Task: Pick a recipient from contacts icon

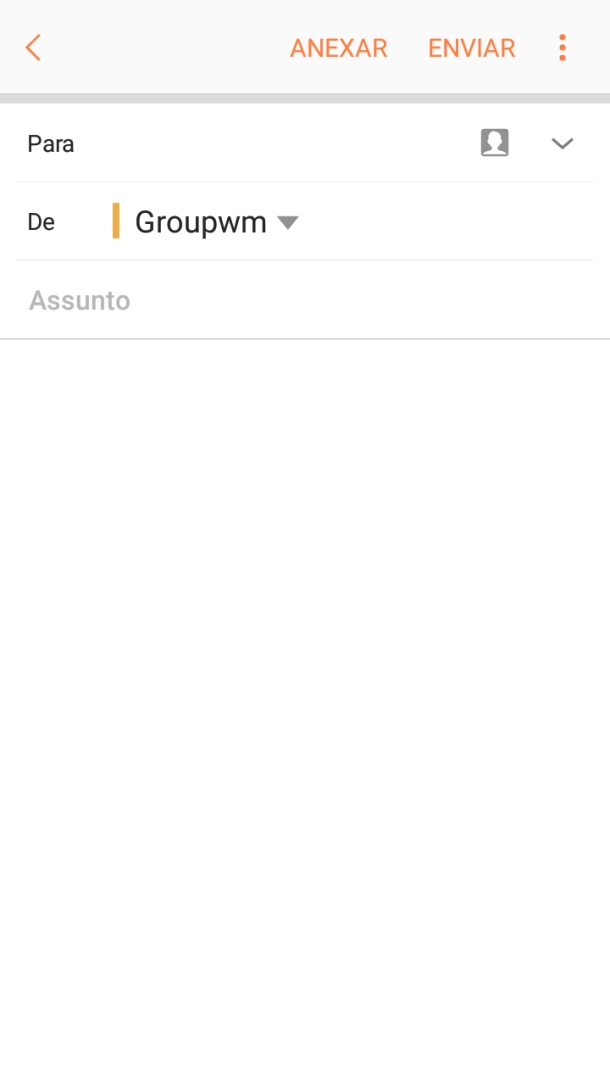Action: [494, 143]
